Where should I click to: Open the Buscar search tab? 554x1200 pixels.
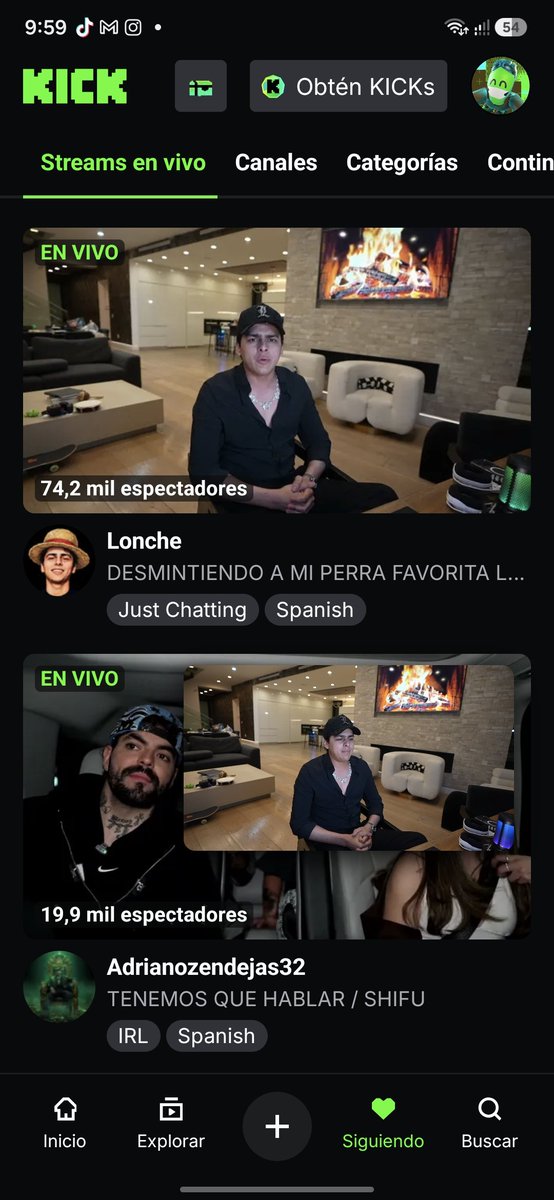tap(489, 1124)
